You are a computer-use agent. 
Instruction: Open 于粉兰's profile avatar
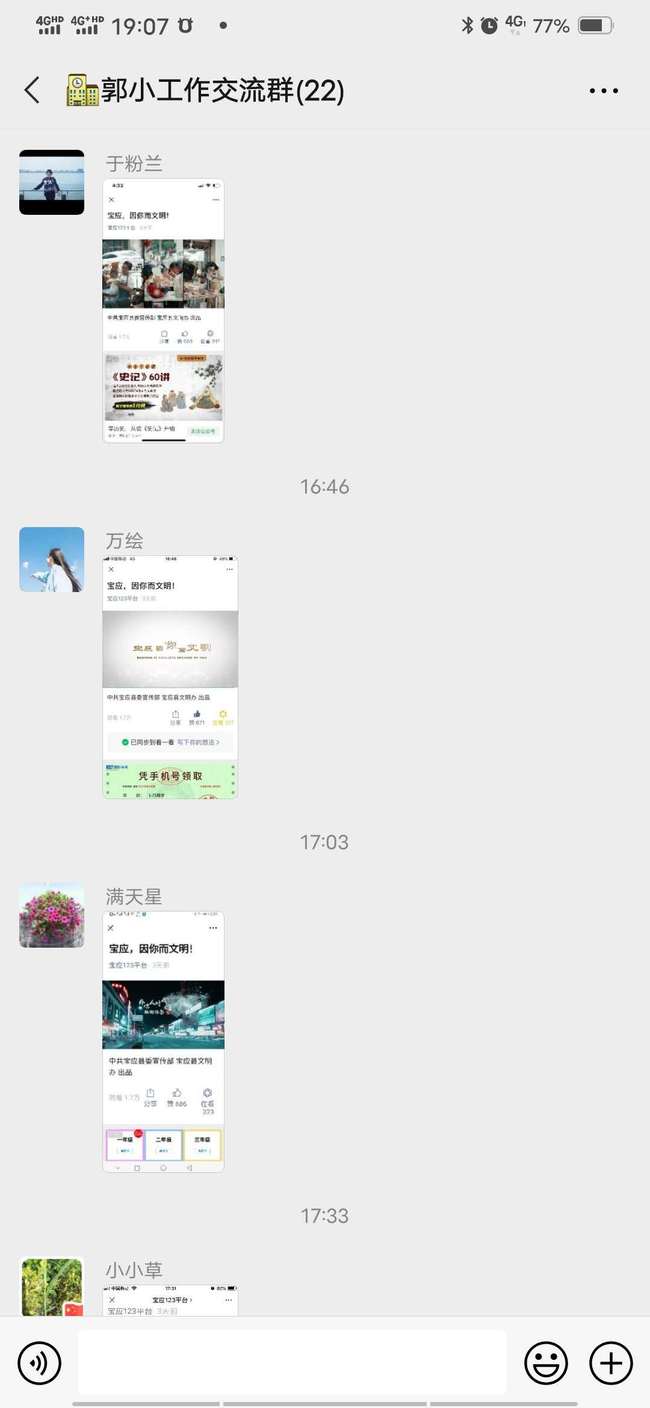(52, 182)
